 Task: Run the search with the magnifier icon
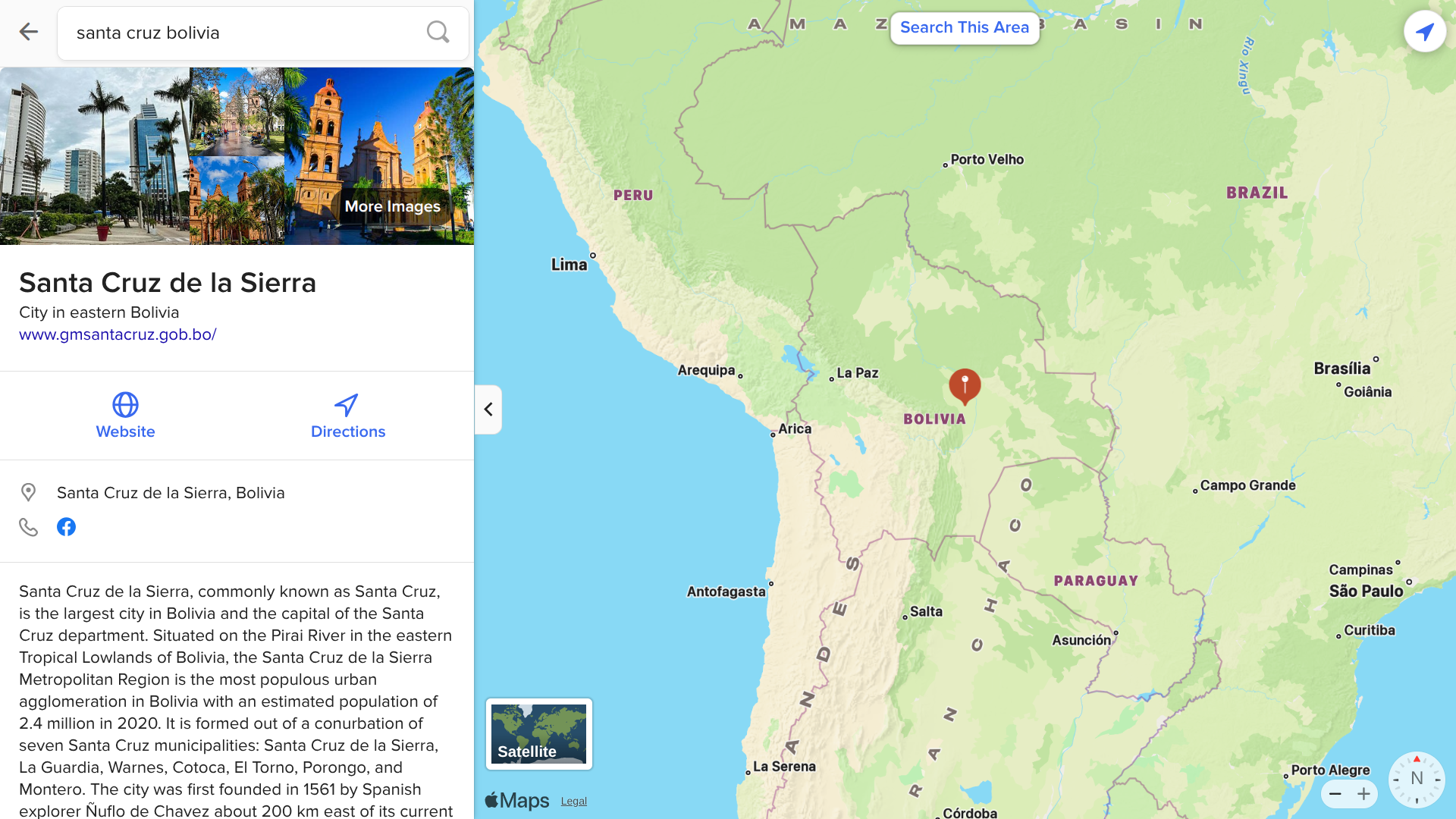(438, 32)
